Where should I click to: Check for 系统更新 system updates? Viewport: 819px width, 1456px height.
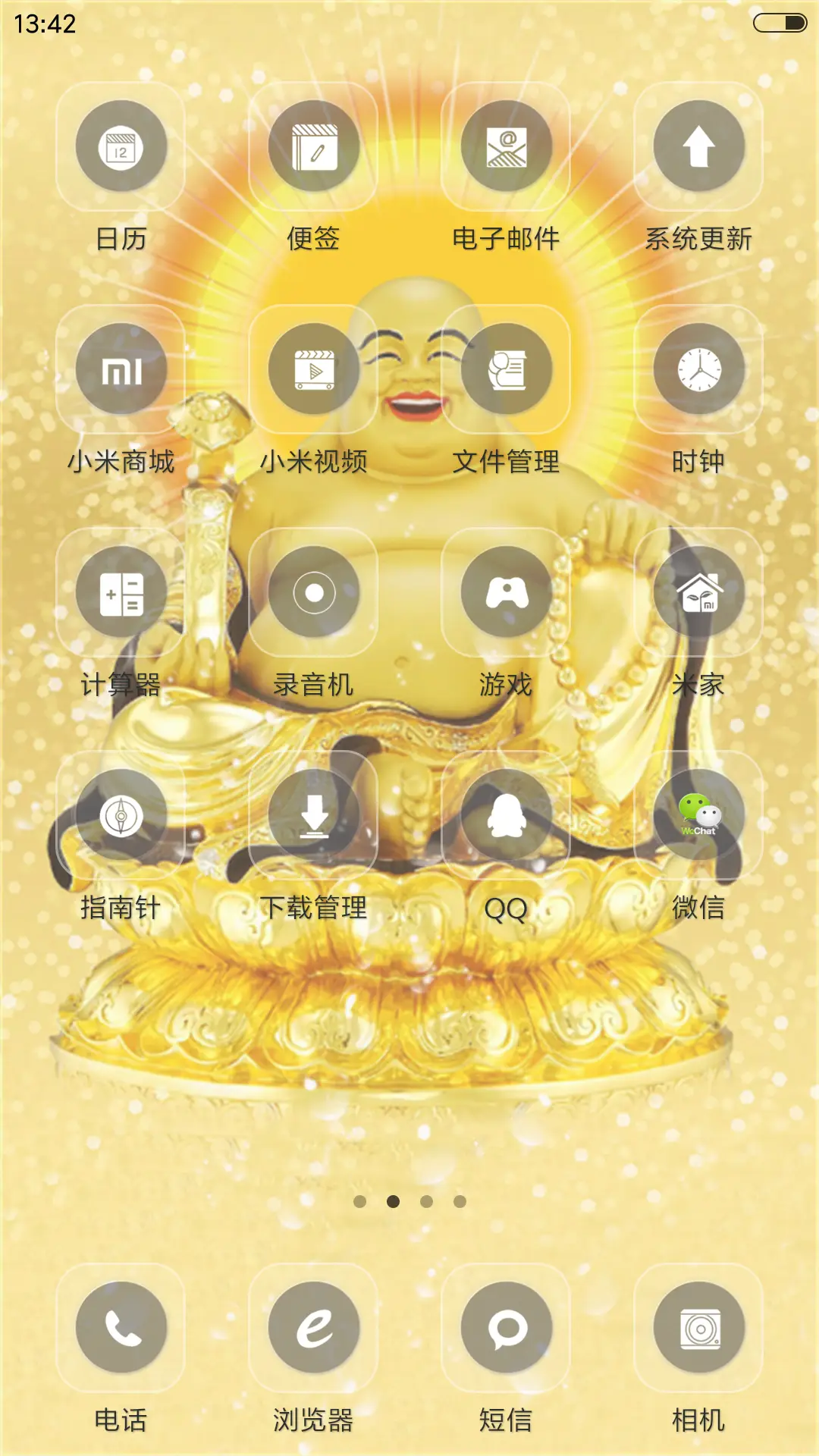pos(698,148)
